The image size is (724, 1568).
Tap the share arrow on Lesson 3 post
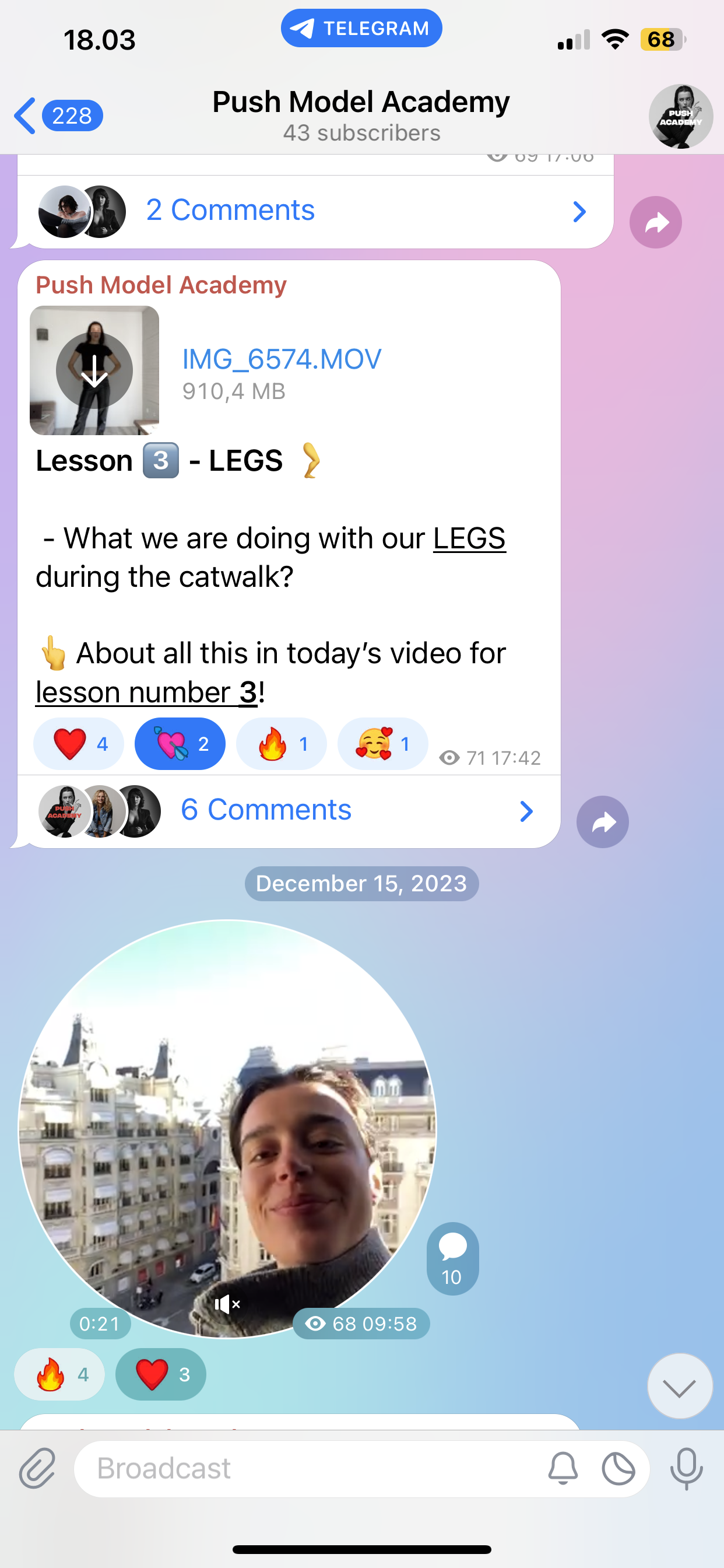[x=602, y=822]
